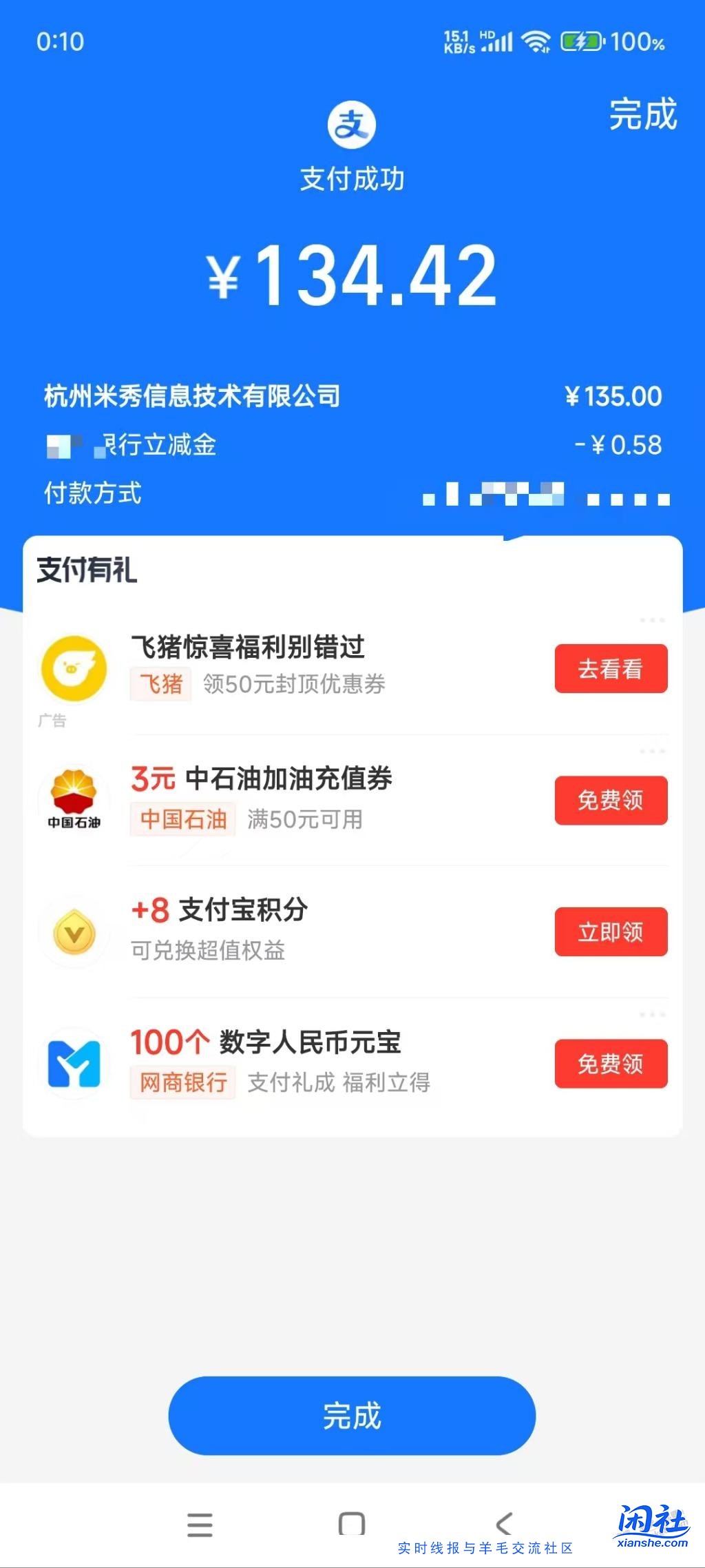Tap the 网商银行 MYbank logo icon
Viewport: 705px width, 1568px height.
tap(74, 1062)
